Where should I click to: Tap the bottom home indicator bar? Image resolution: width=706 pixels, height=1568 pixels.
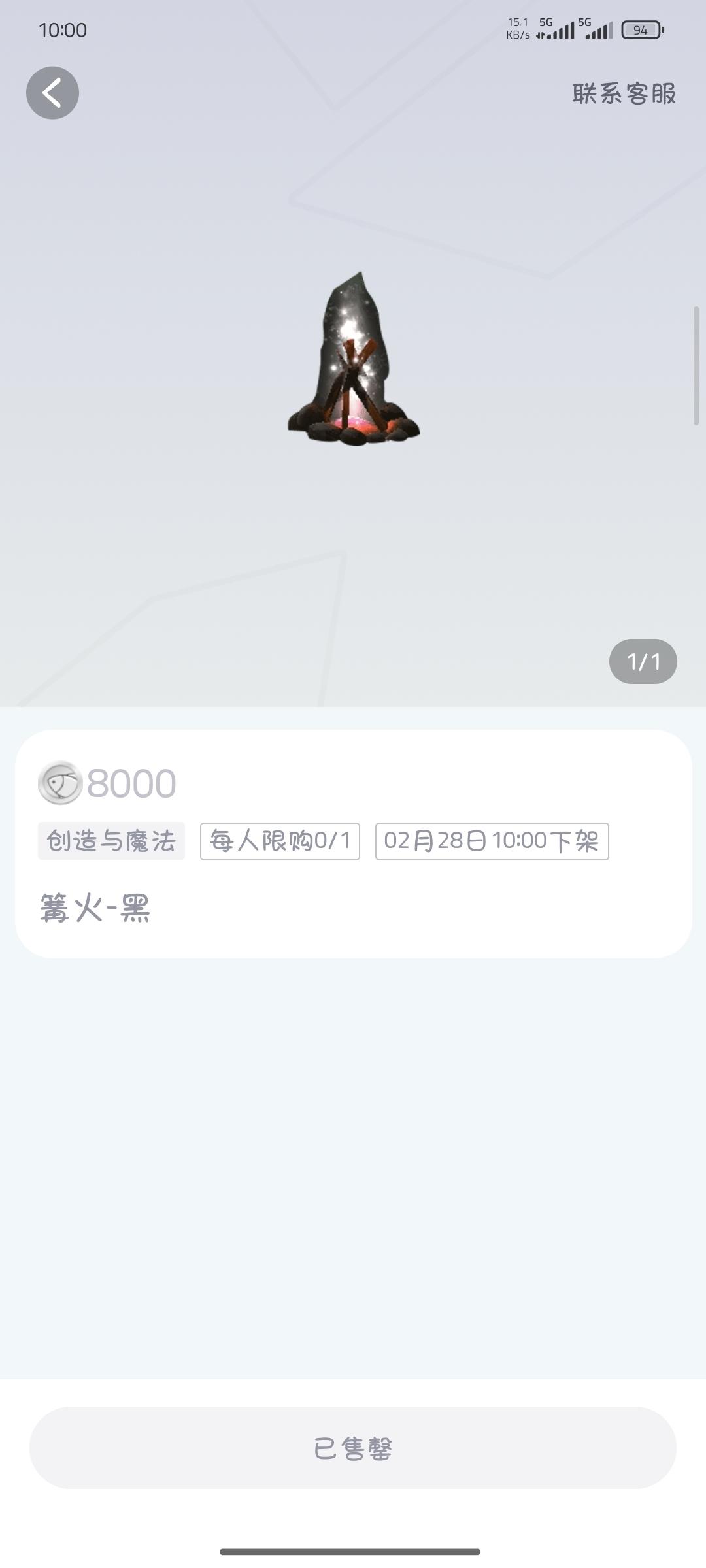tap(353, 1549)
